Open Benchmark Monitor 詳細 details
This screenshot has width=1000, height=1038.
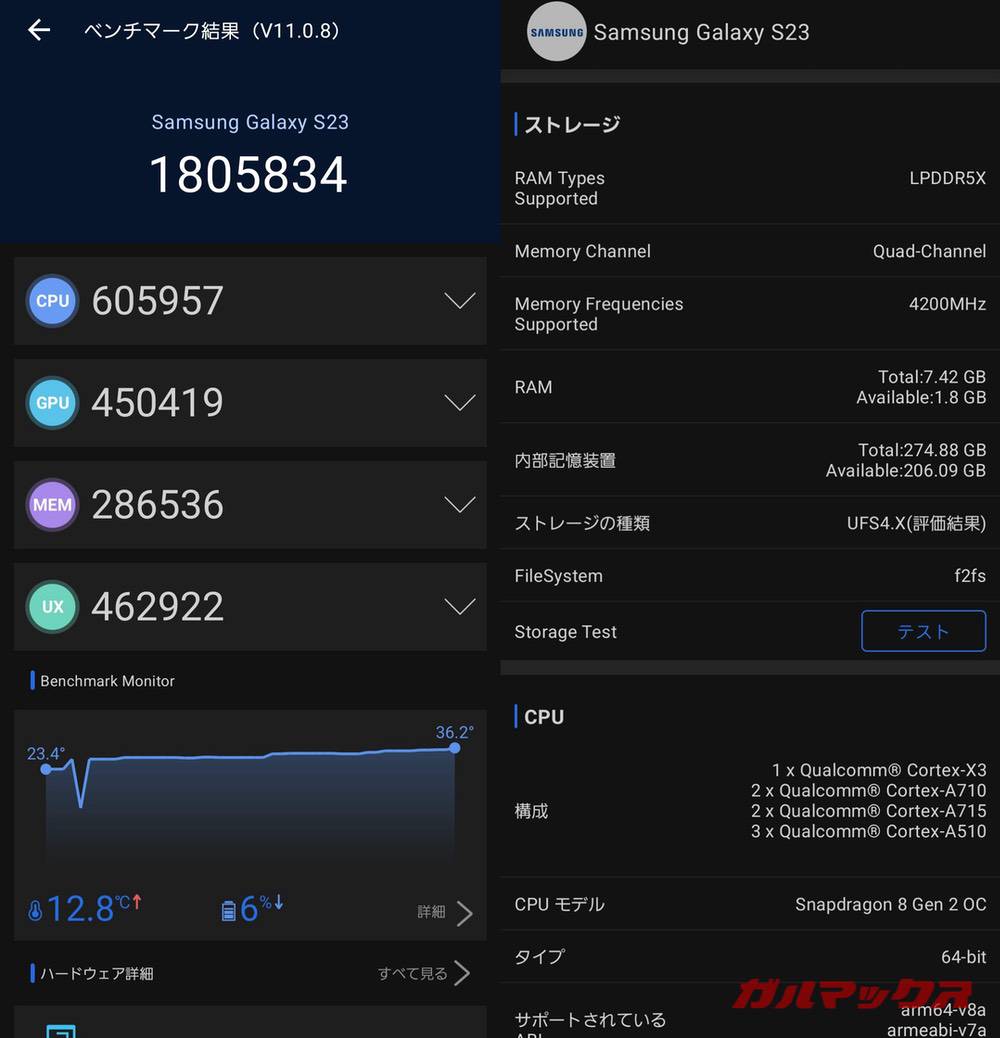tap(445, 912)
